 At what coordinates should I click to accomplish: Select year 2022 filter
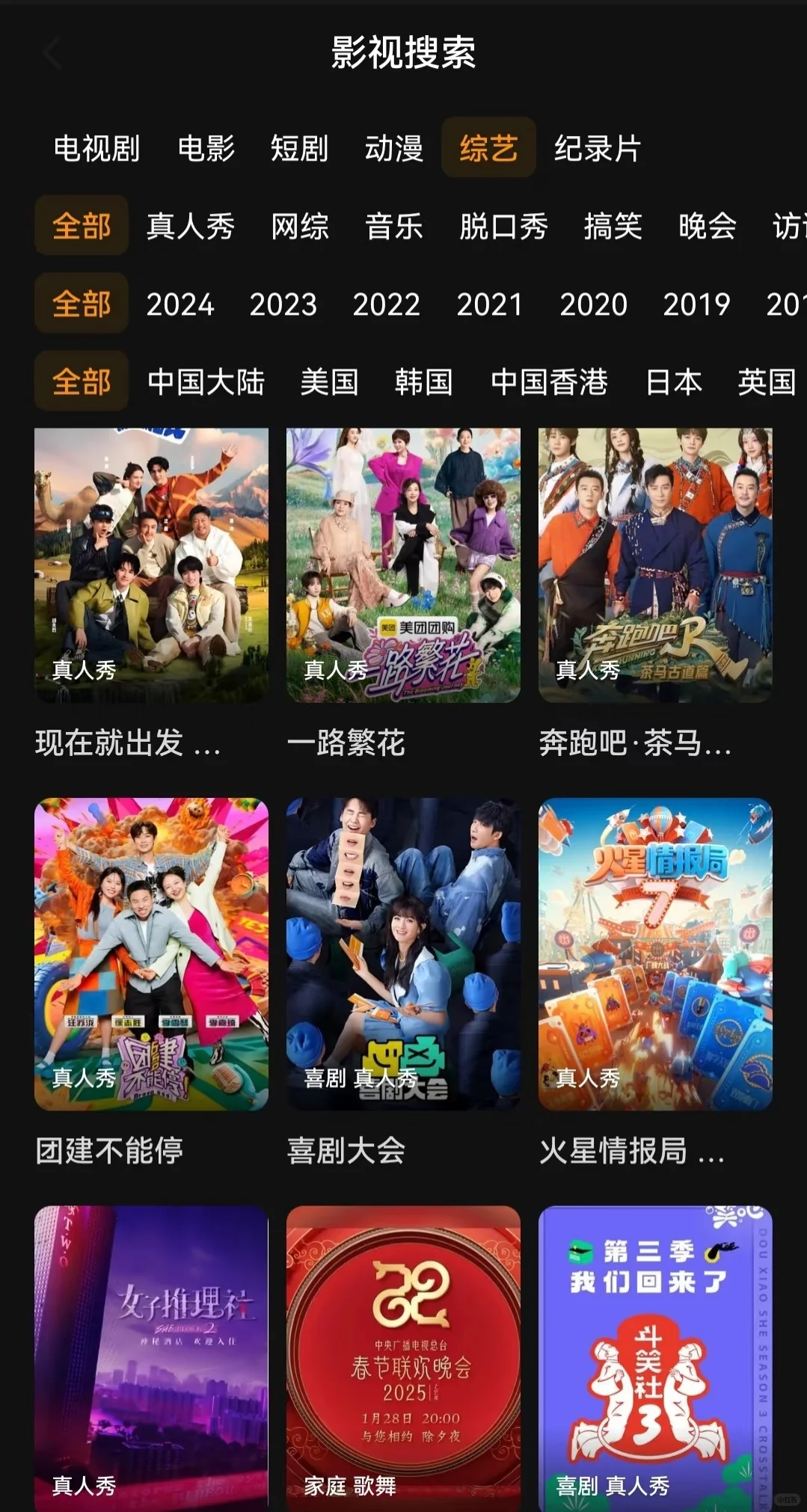386,304
